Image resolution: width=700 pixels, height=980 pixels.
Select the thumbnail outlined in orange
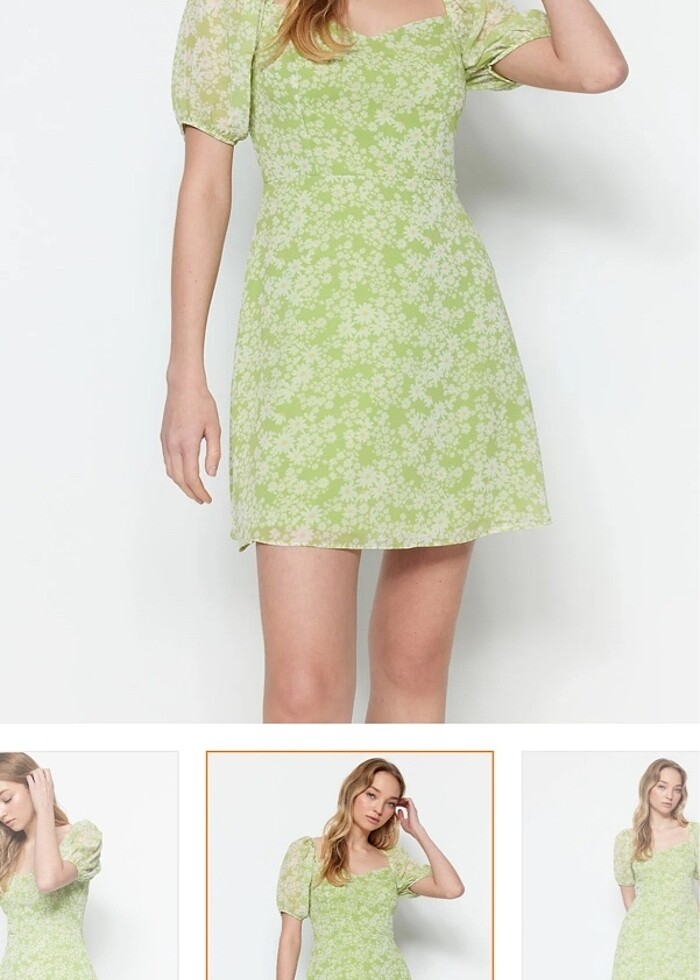(x=350, y=865)
